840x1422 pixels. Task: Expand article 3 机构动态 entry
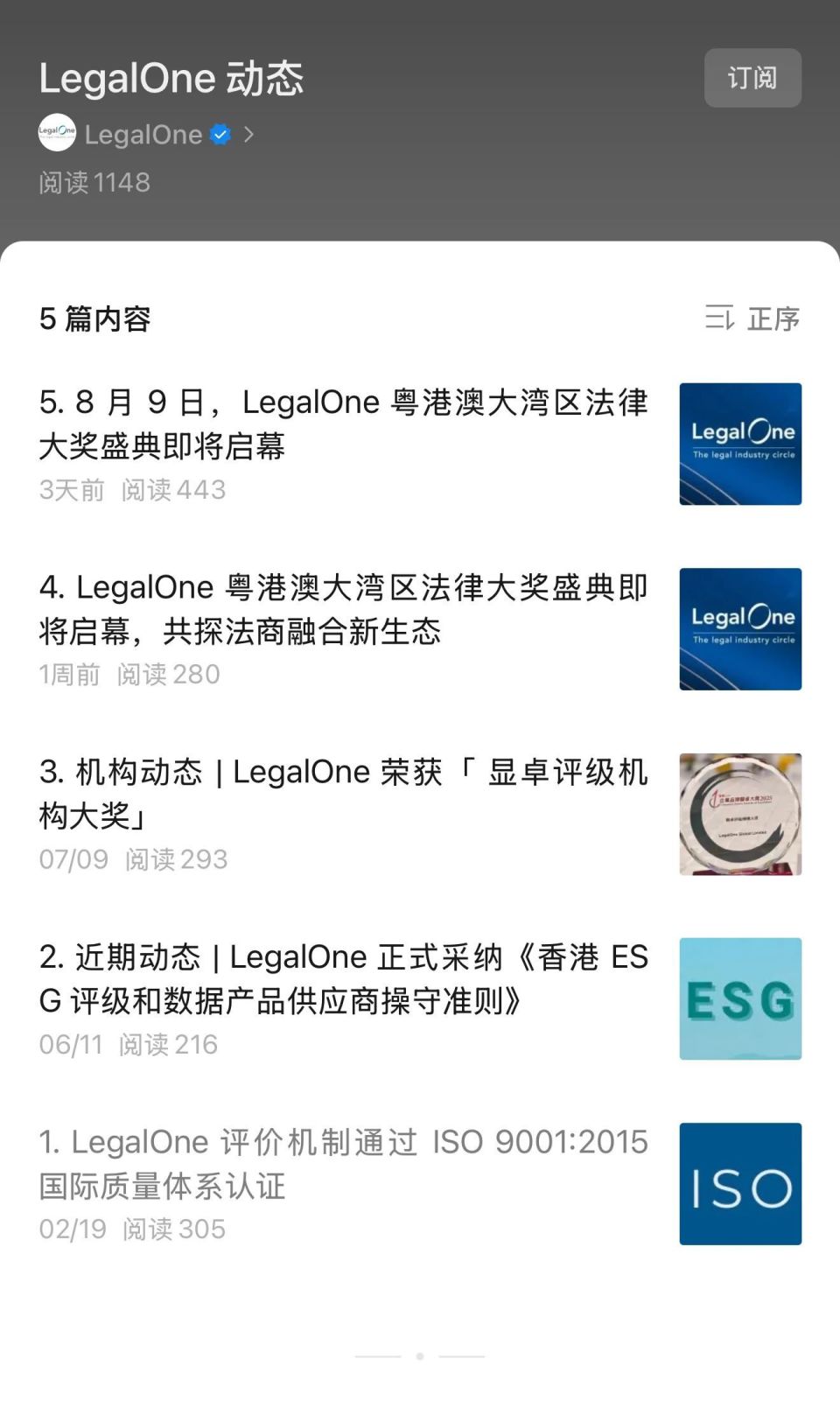point(346,795)
